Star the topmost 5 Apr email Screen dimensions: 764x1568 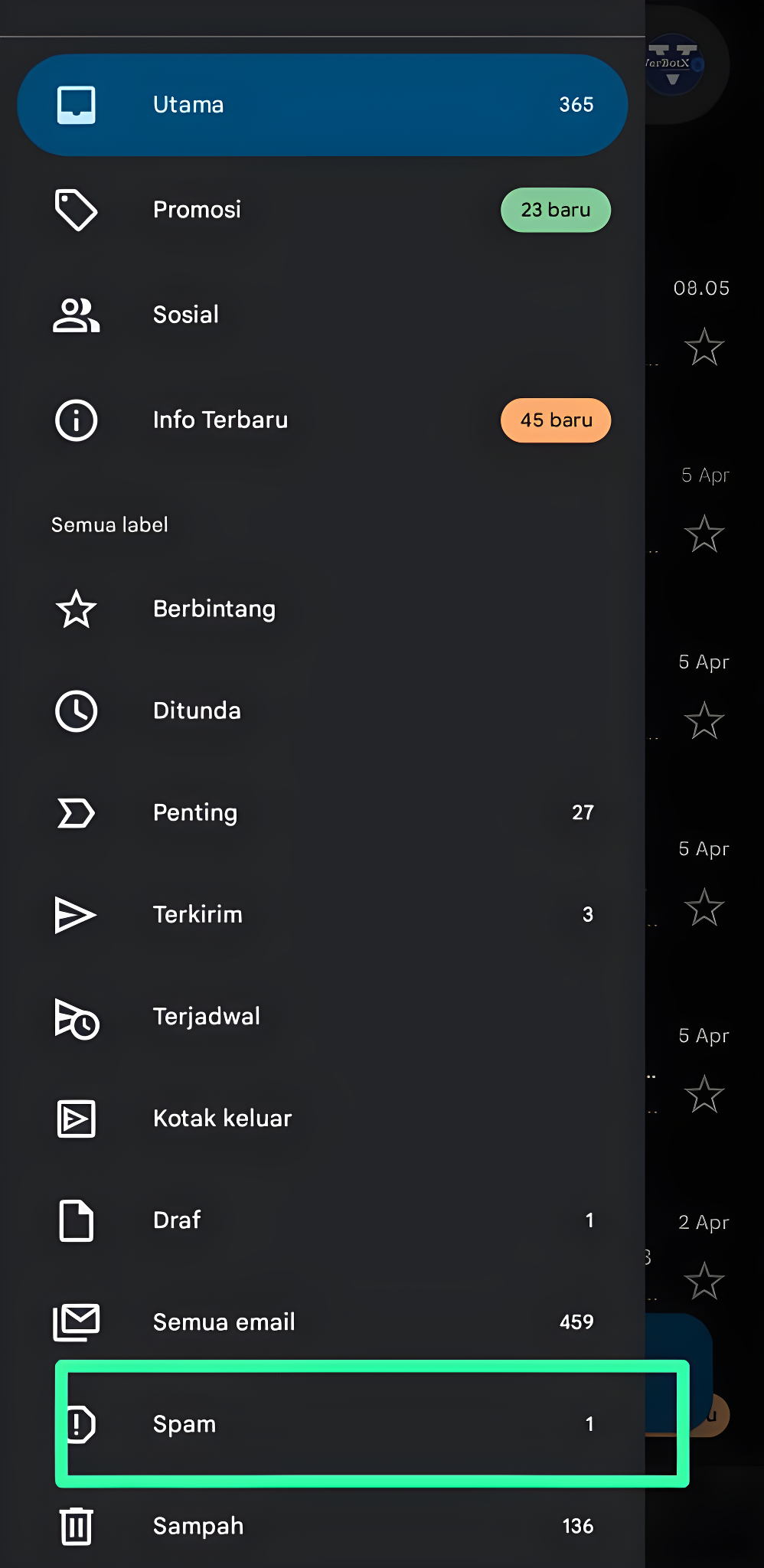click(x=704, y=534)
